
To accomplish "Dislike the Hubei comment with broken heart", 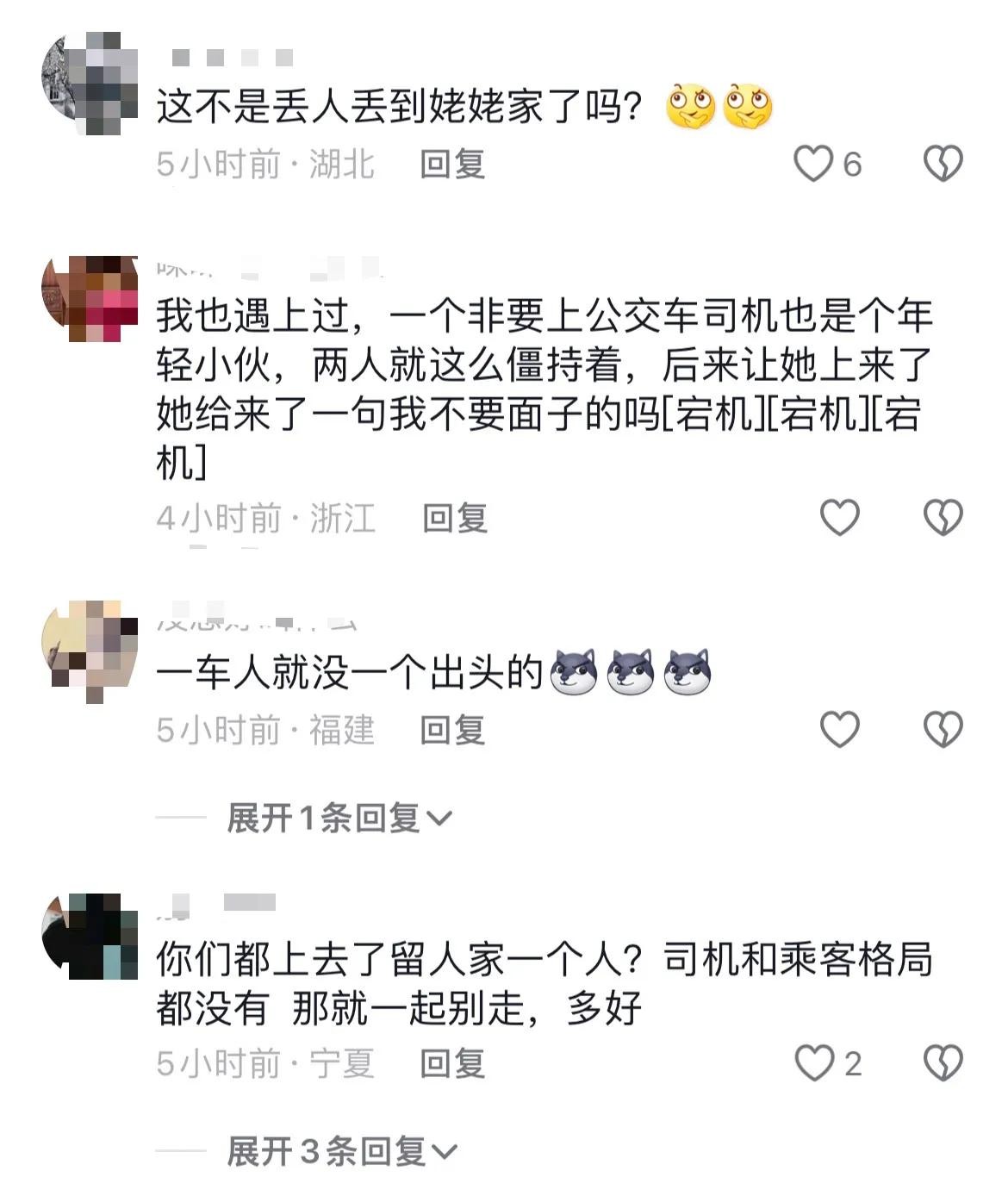I will [943, 164].
